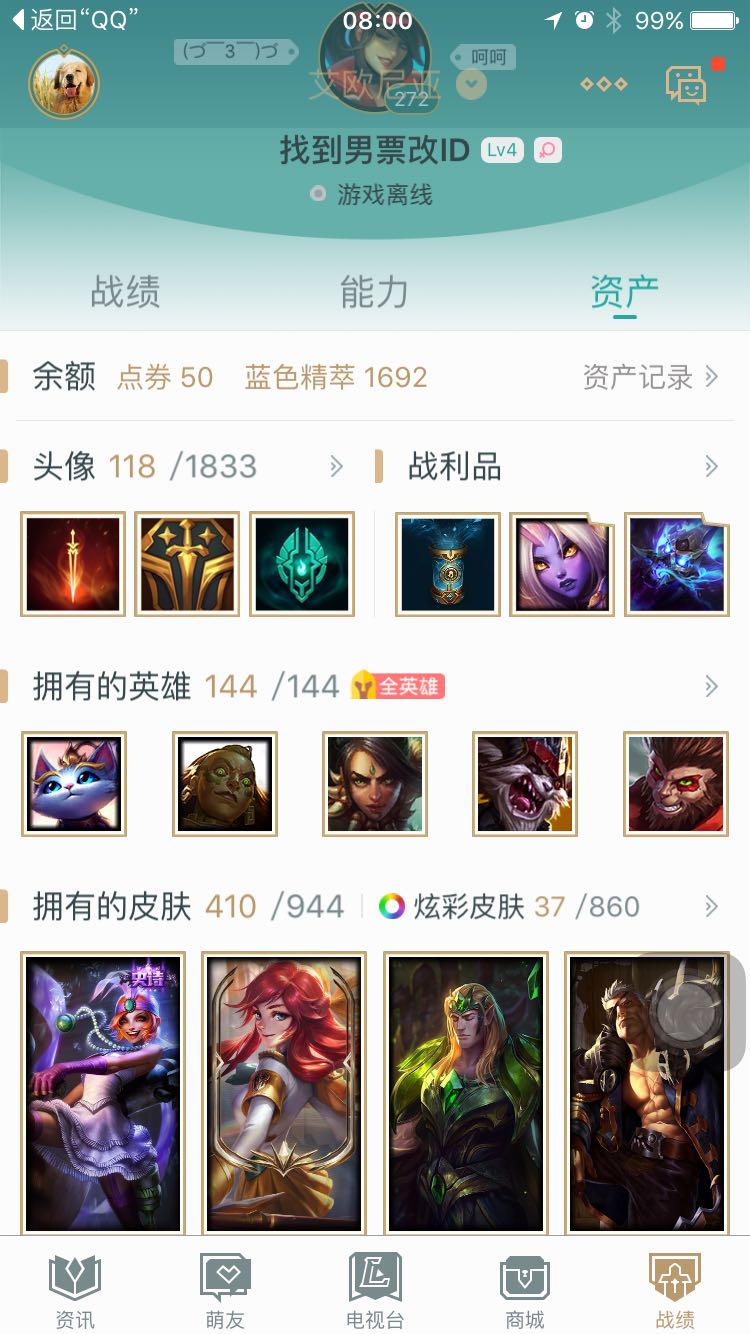Expand the 头像 avatar collection
The width and height of the screenshot is (750, 1334).
[337, 466]
